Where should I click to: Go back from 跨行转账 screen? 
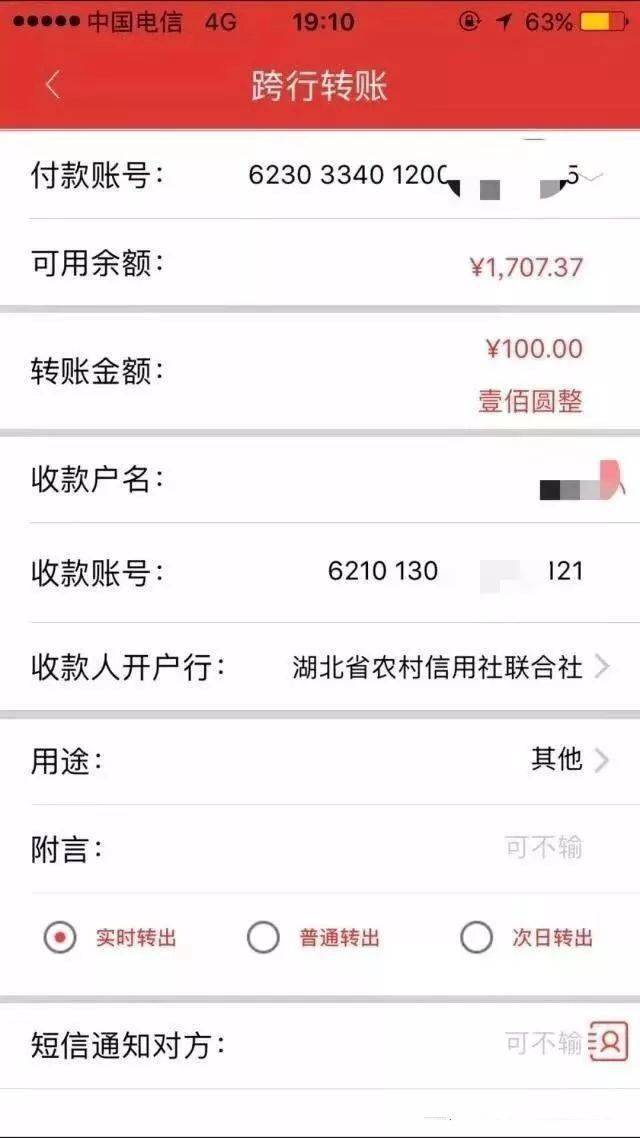pyautogui.click(x=53, y=86)
